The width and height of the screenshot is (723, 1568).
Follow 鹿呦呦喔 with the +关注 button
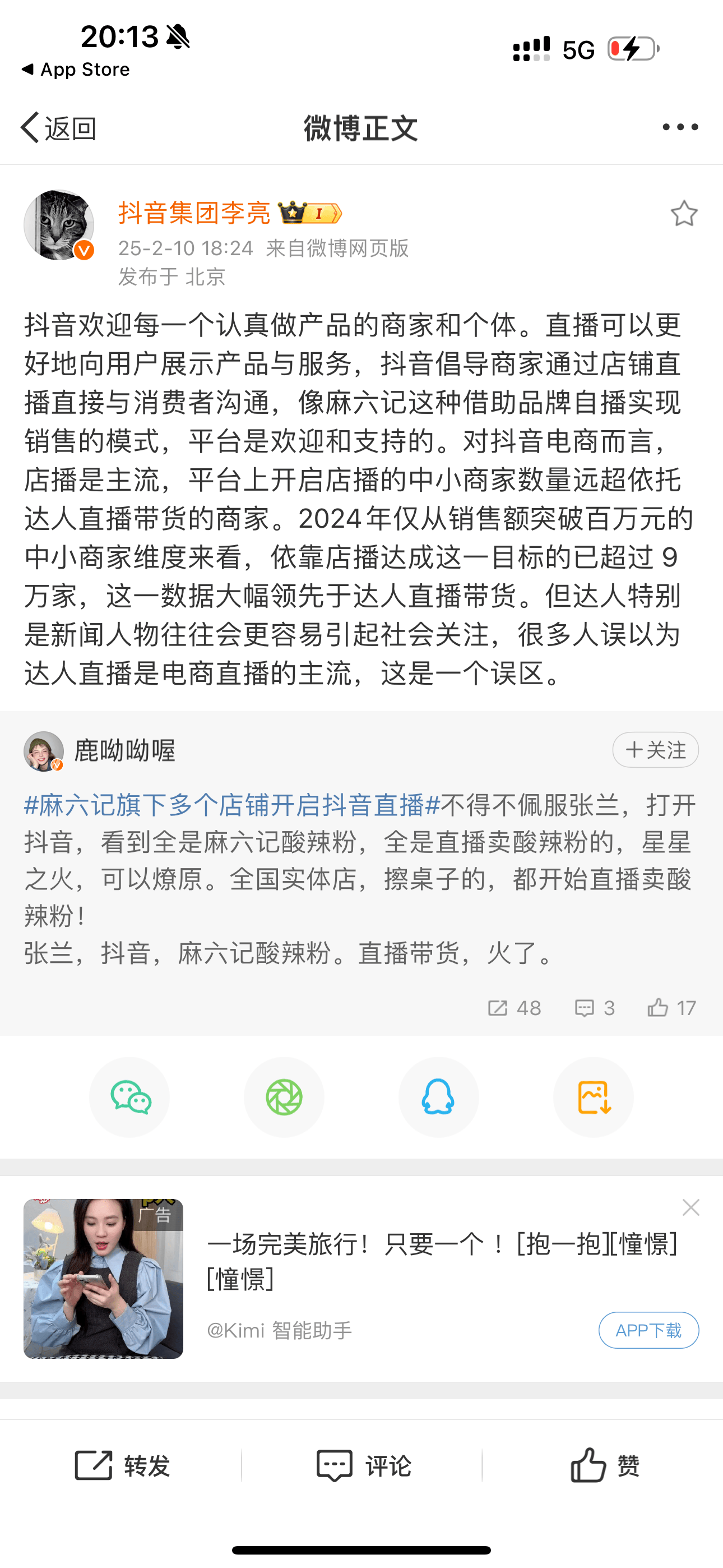[655, 750]
